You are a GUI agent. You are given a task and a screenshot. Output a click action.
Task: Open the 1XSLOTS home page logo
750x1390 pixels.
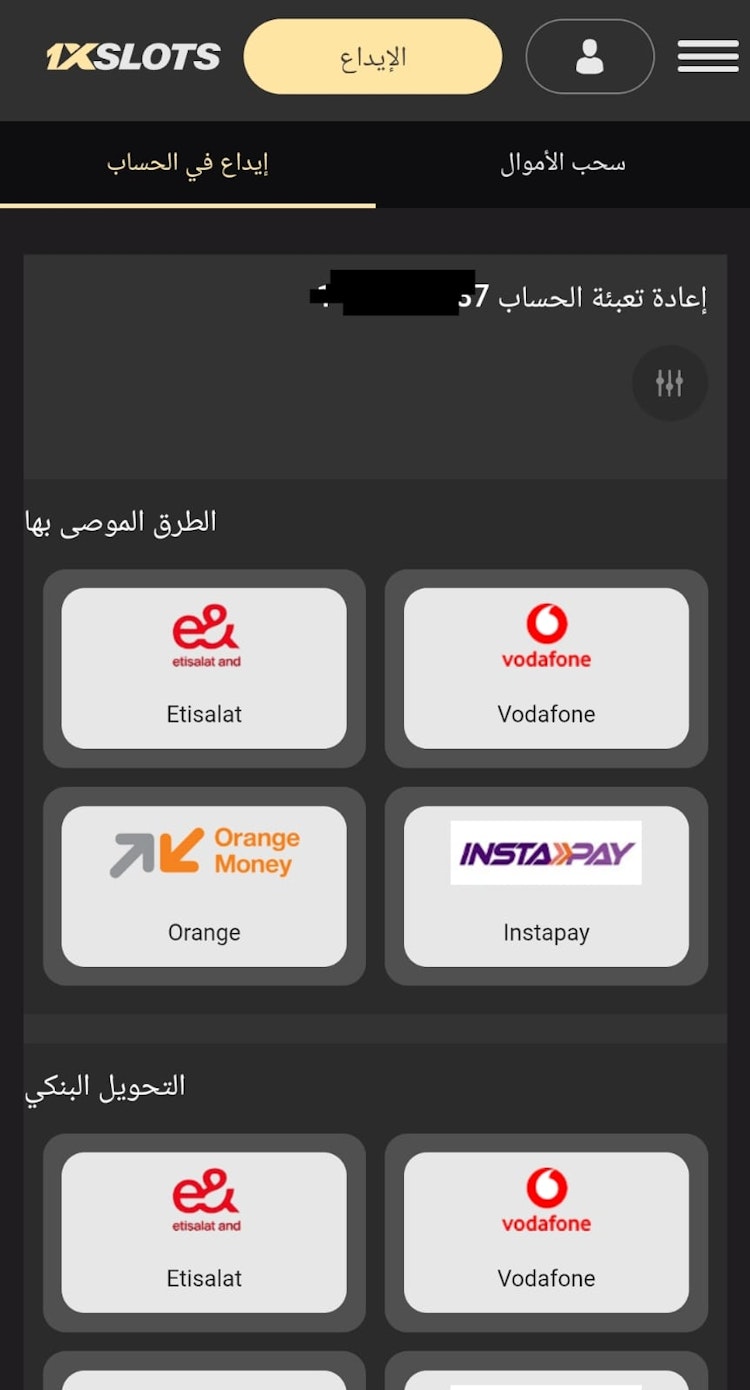[132, 56]
